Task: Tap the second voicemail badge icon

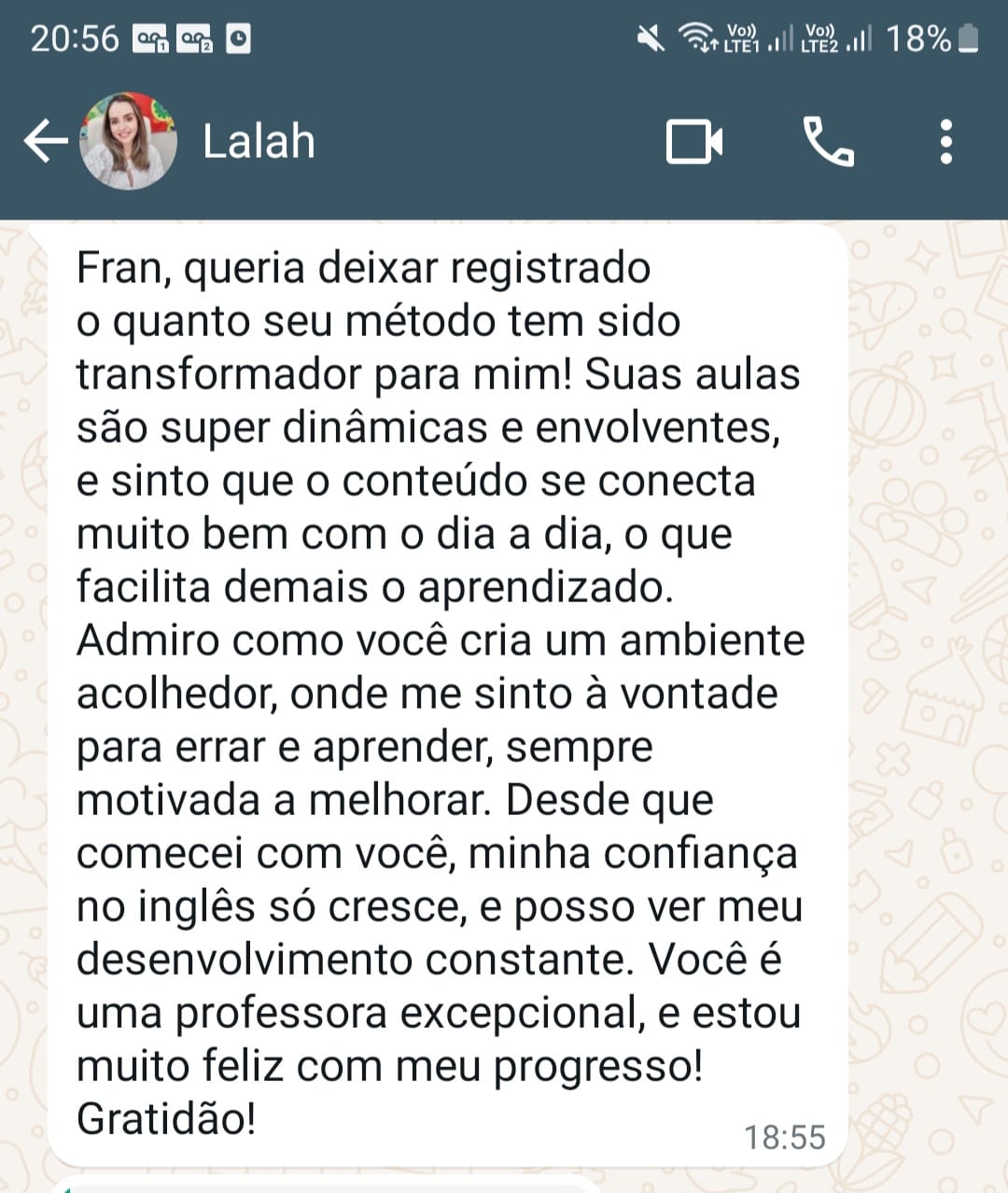Action: 195,37
